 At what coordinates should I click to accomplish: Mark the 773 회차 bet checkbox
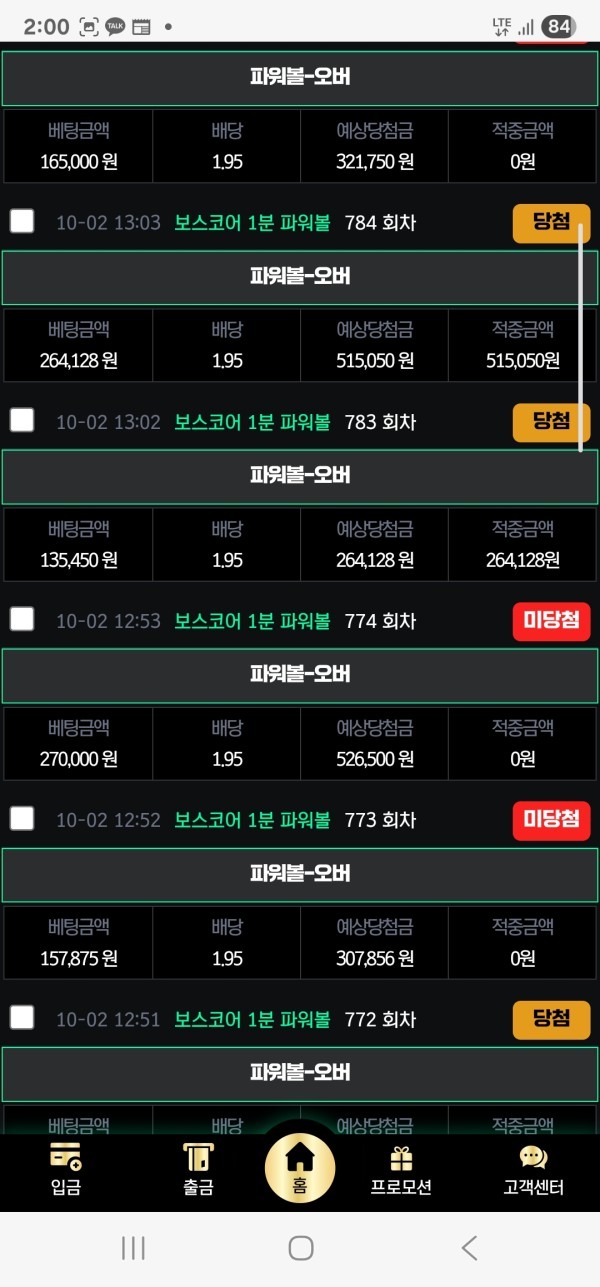tap(22, 818)
